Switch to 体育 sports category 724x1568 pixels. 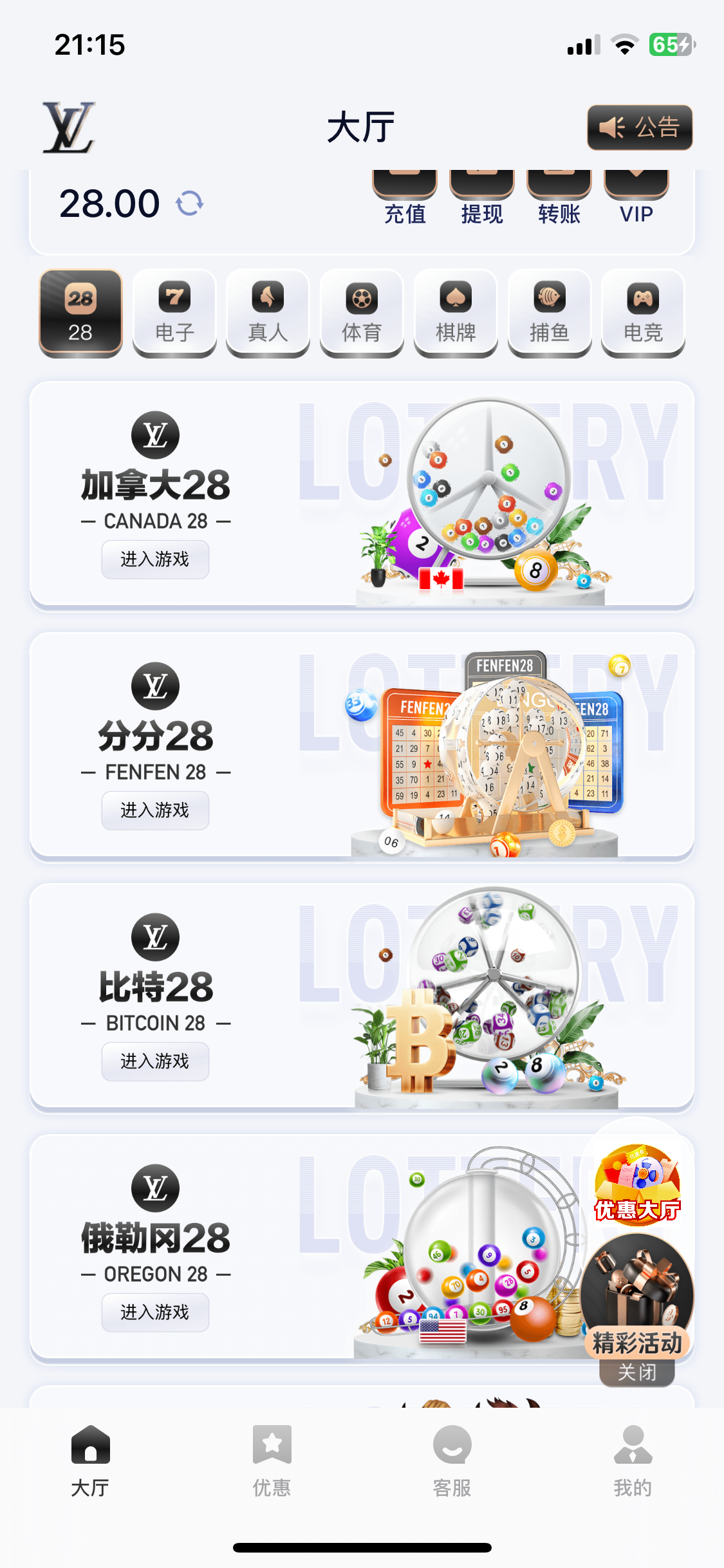tap(362, 312)
